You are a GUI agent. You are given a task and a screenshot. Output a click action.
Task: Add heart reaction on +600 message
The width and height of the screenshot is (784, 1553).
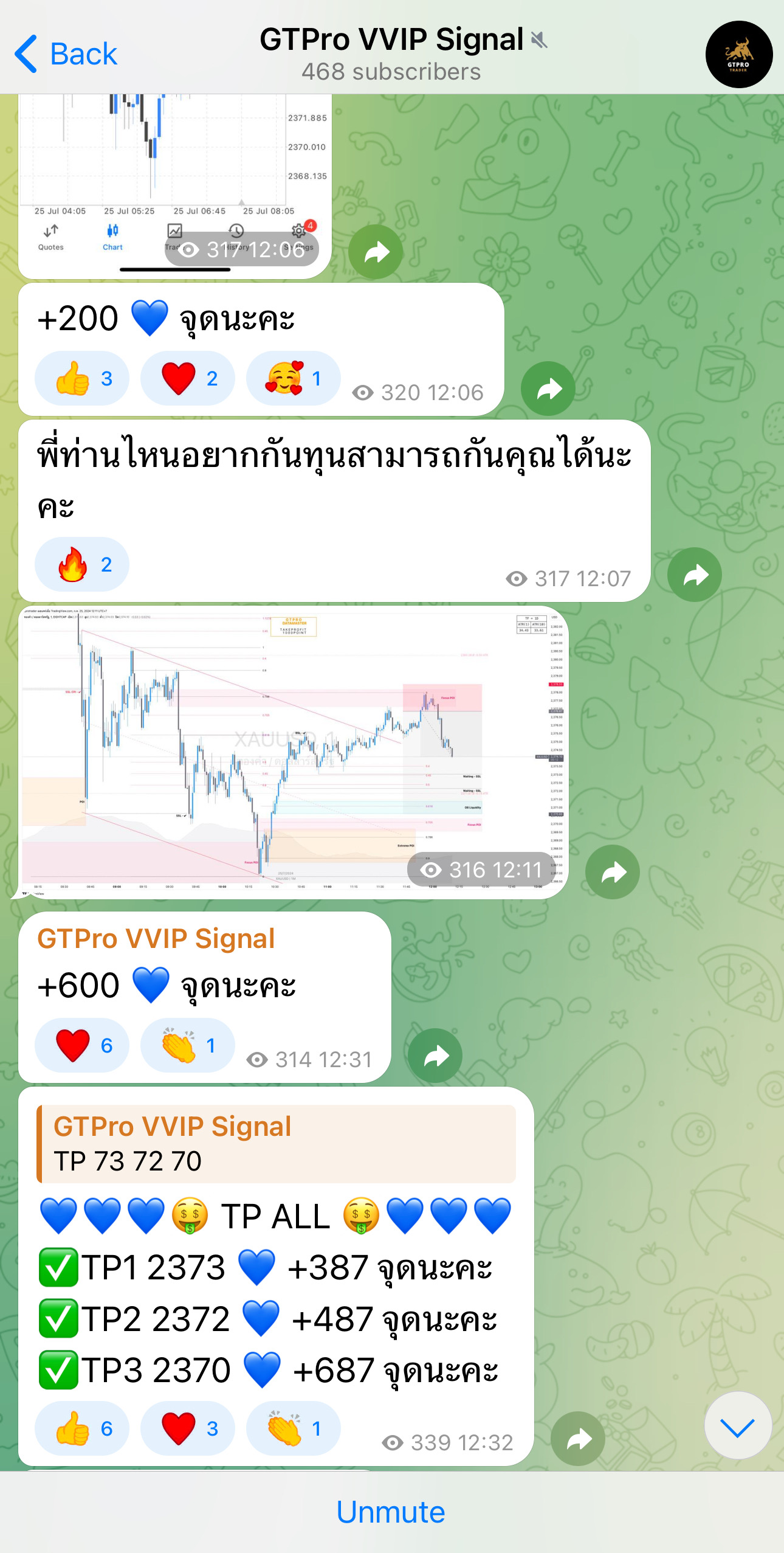(x=82, y=1045)
